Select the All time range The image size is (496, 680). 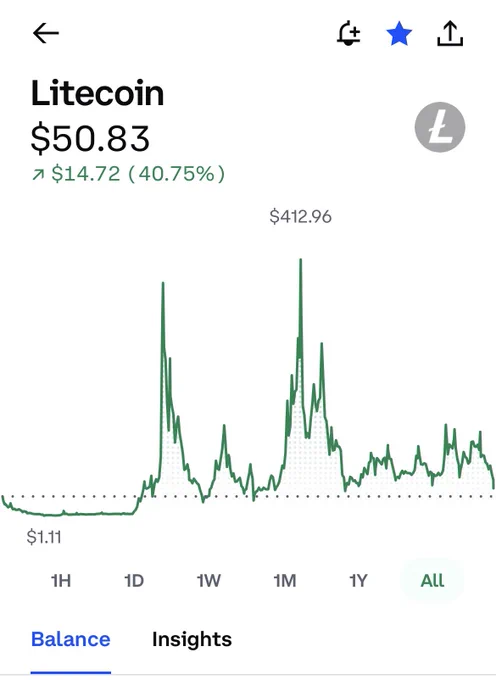click(x=432, y=580)
